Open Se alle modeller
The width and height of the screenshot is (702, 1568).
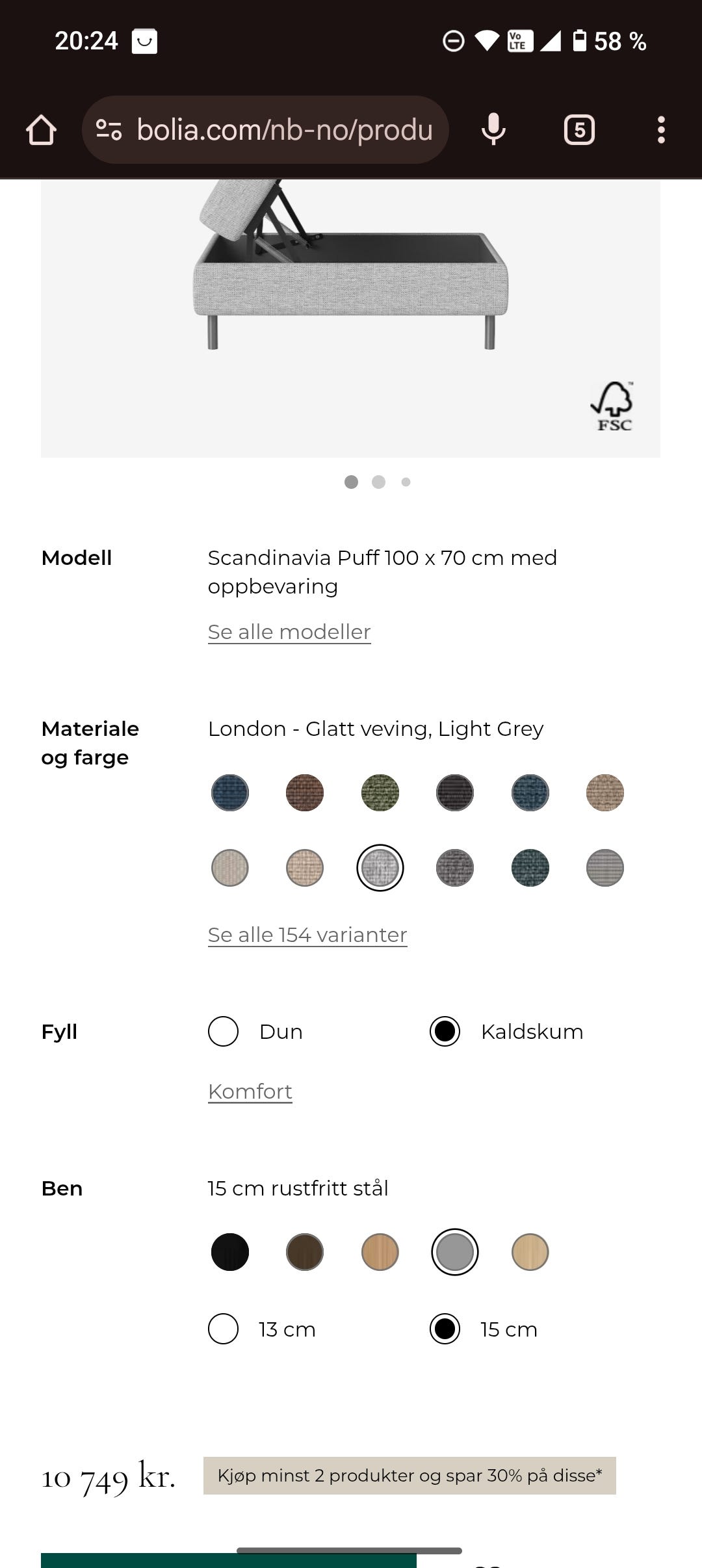coord(289,631)
